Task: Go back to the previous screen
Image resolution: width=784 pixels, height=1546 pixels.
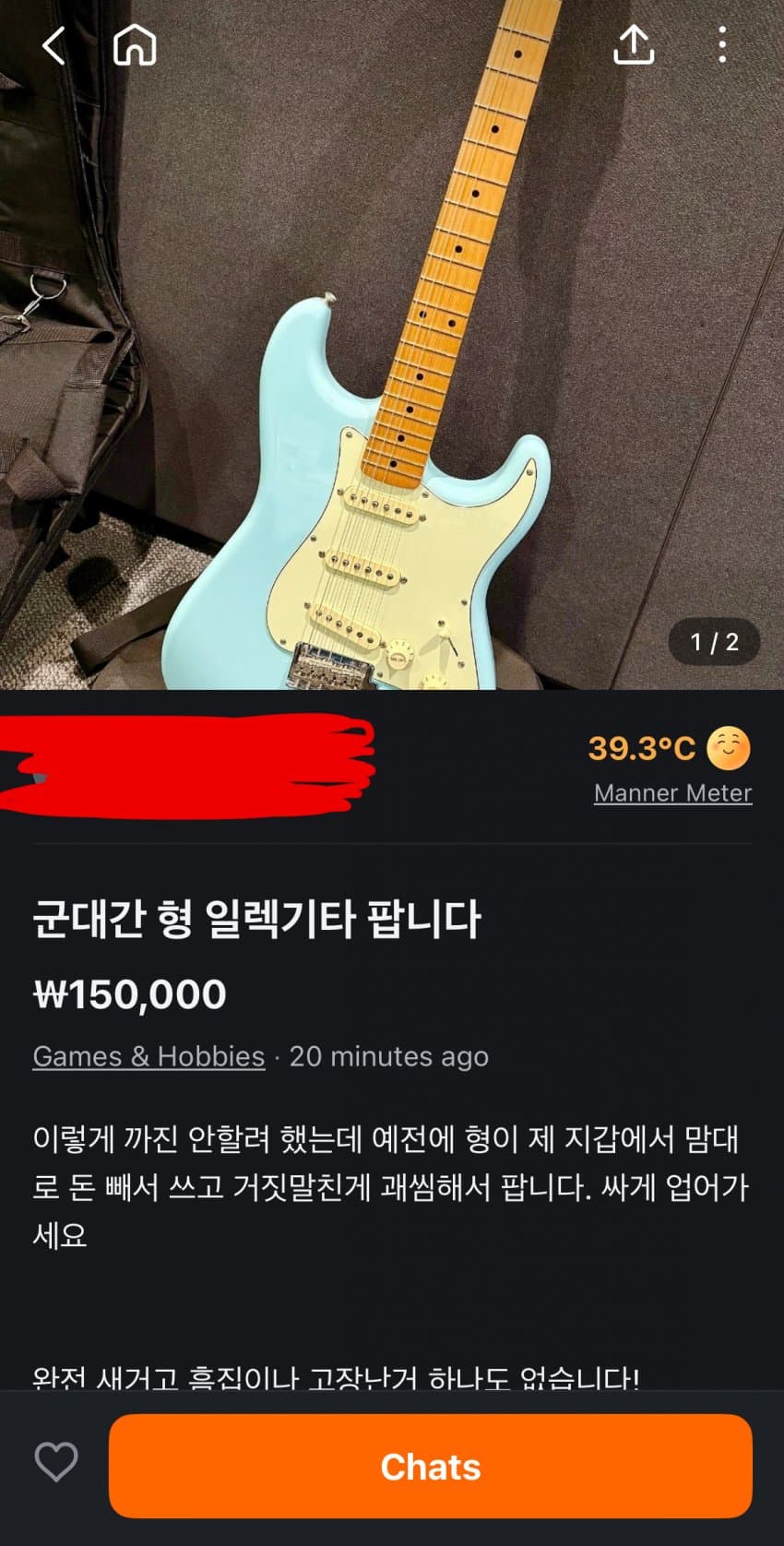Action: pyautogui.click(x=54, y=45)
